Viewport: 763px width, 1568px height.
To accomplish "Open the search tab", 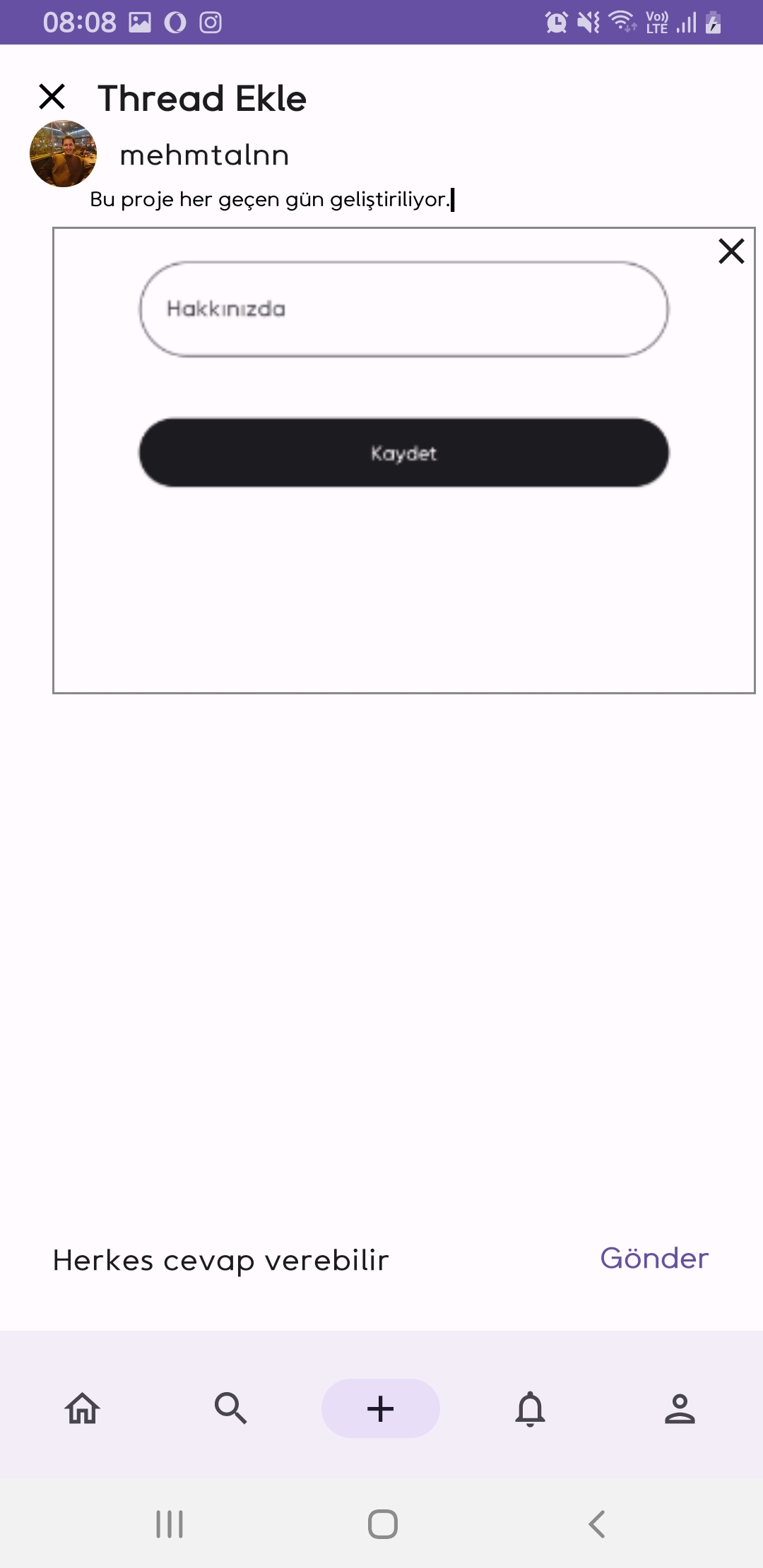I will [x=230, y=1408].
